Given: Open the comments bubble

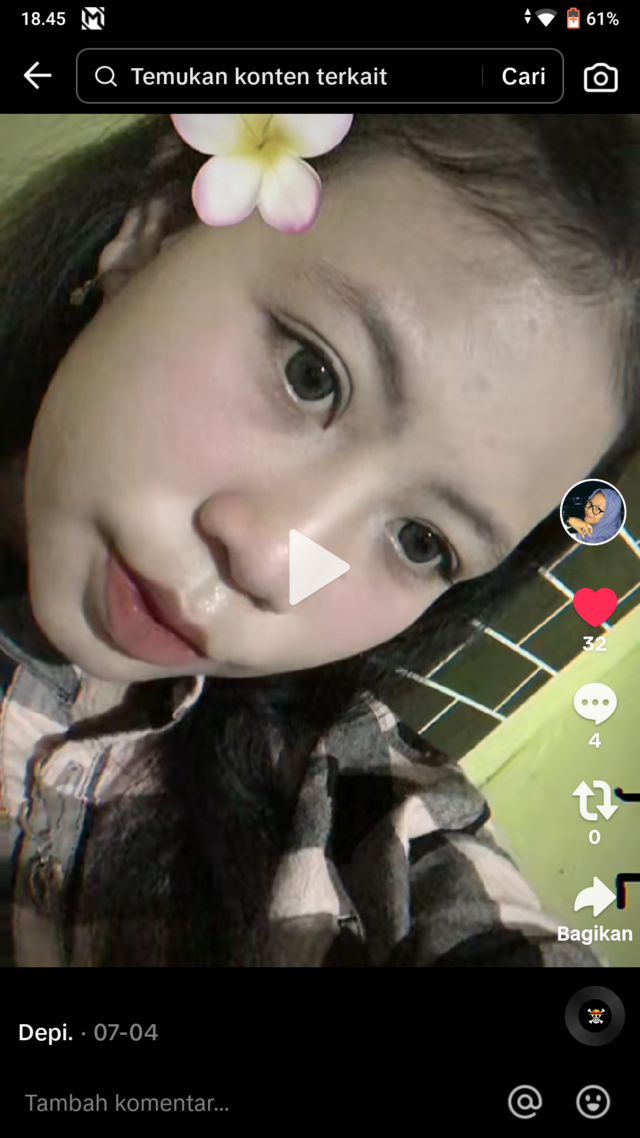Looking at the screenshot, I should click(x=594, y=705).
